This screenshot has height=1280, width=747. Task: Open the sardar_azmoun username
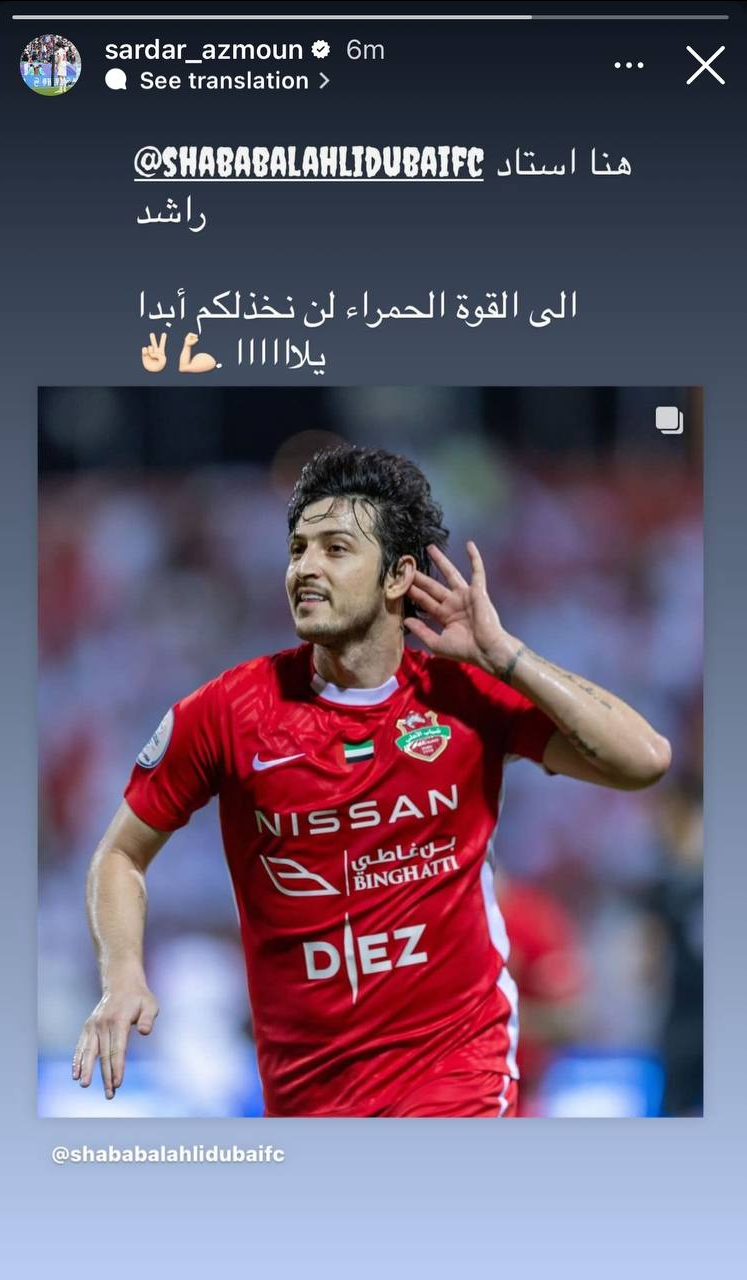tap(203, 49)
